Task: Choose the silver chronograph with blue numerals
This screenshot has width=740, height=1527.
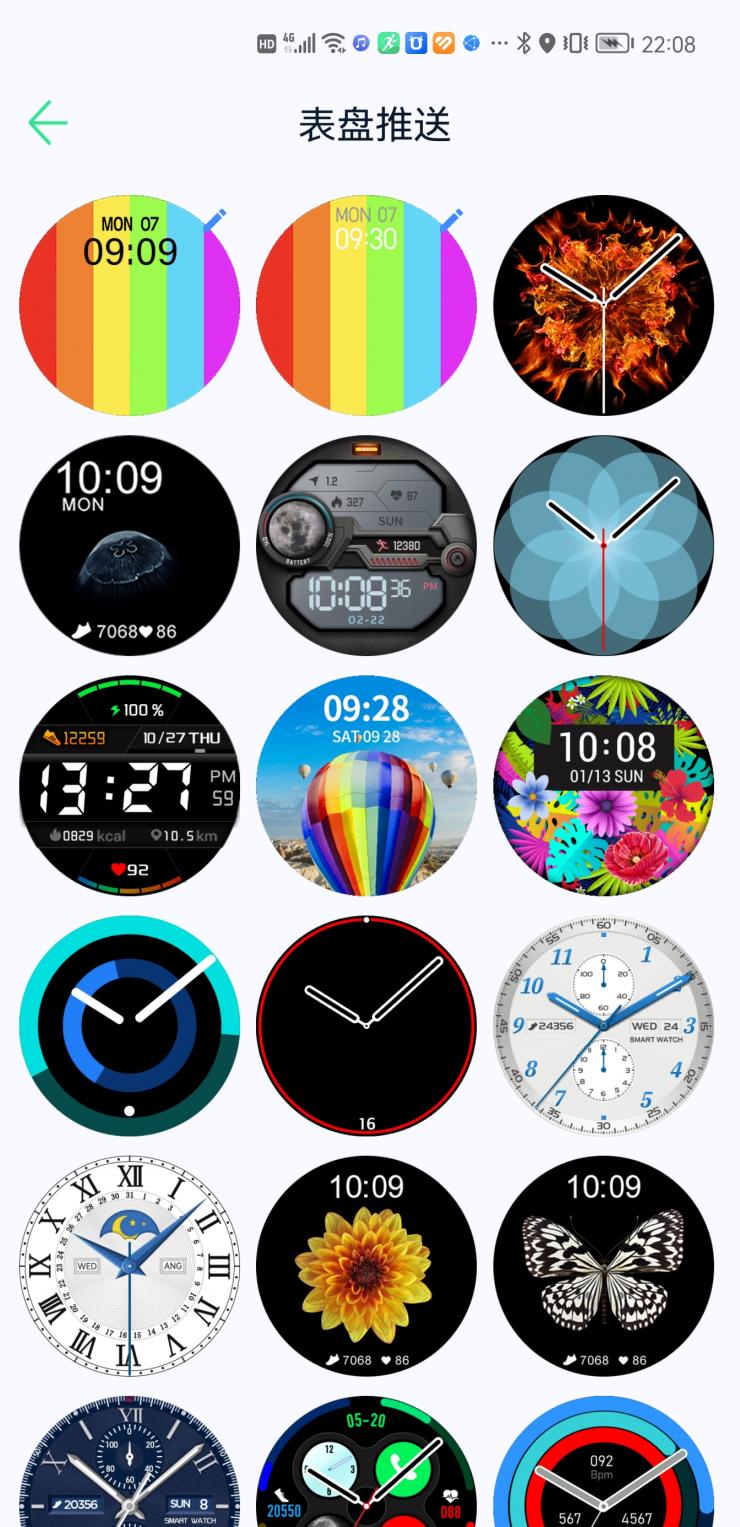Action: coord(604,1025)
